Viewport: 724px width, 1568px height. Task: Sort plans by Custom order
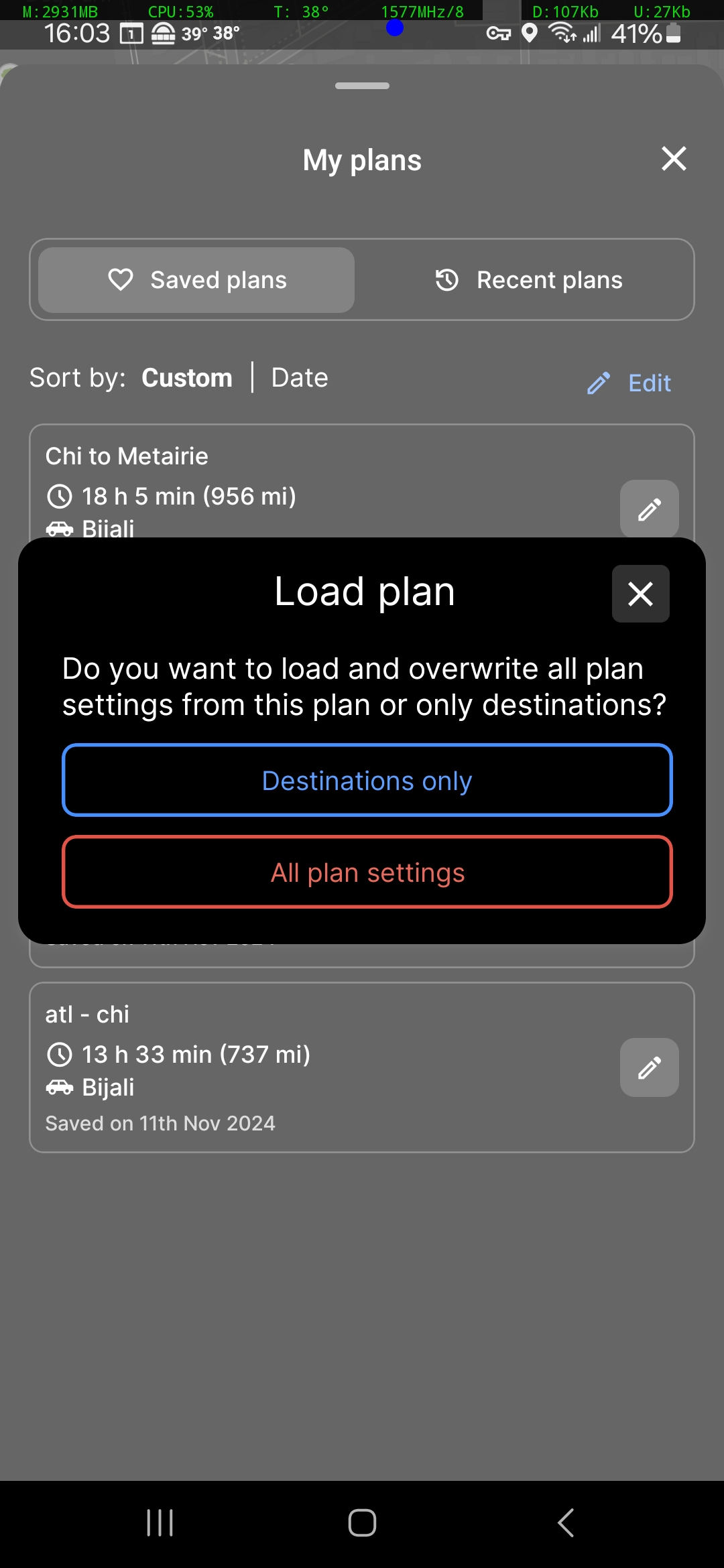coord(187,378)
